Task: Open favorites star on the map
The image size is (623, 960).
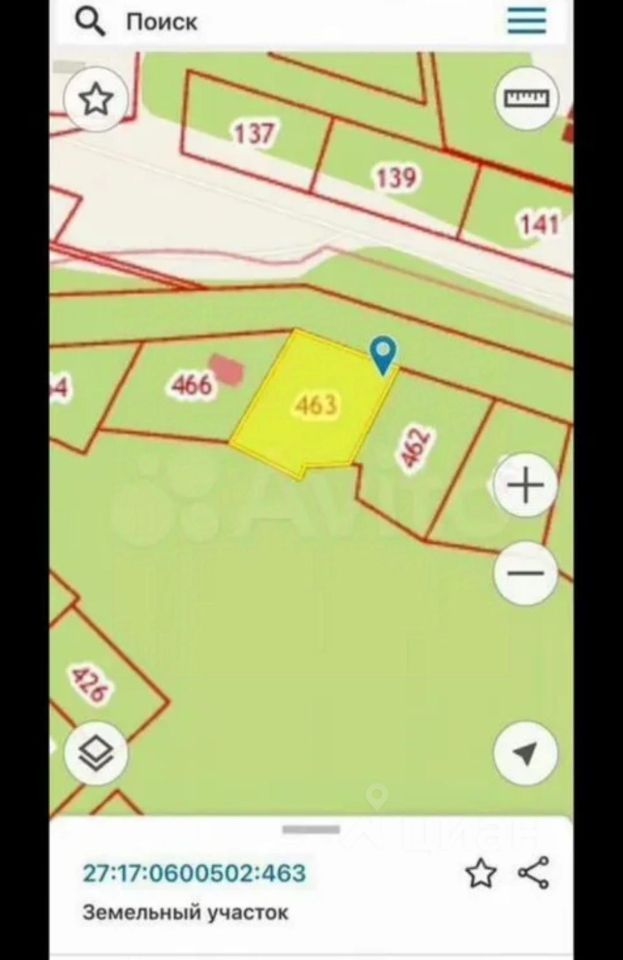Action: coord(95,99)
